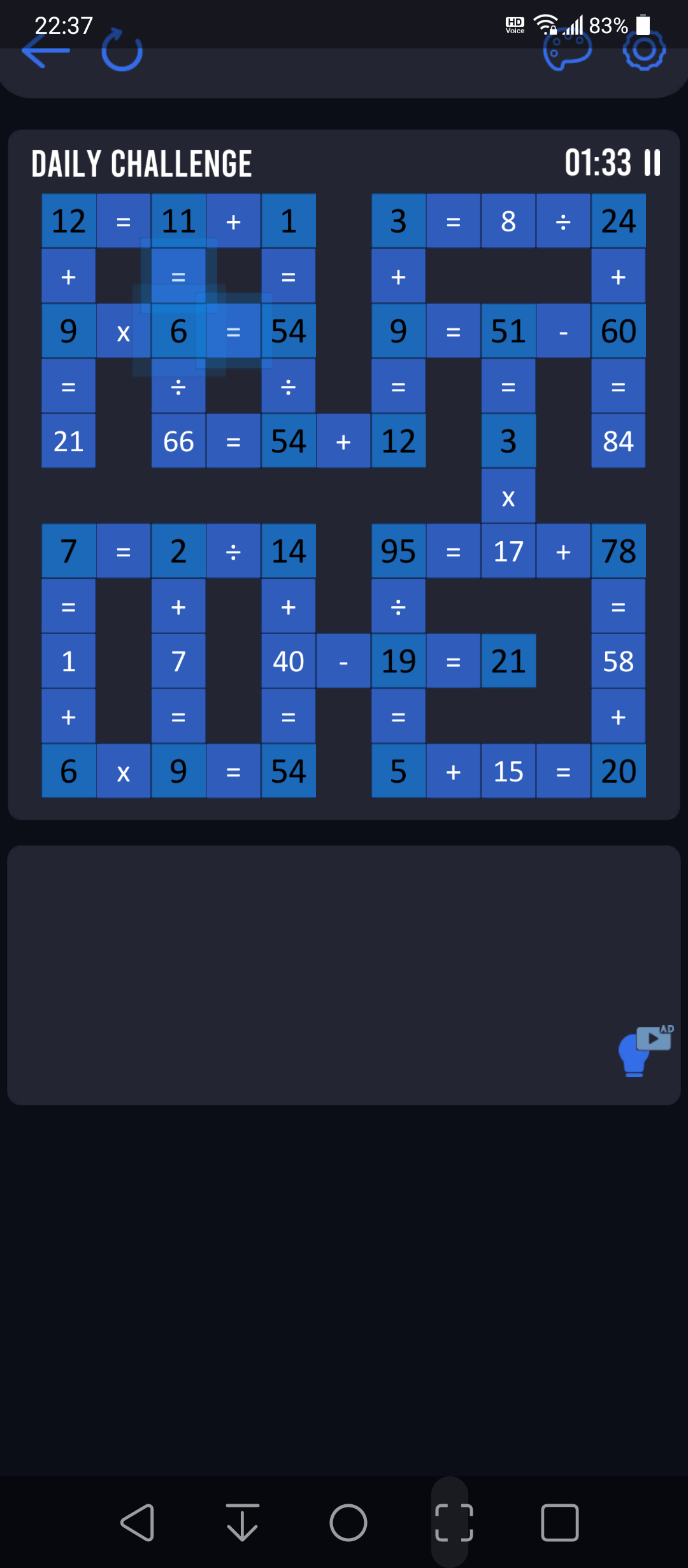688x1568 pixels.
Task: Select the tile with number 15
Action: pos(508,771)
